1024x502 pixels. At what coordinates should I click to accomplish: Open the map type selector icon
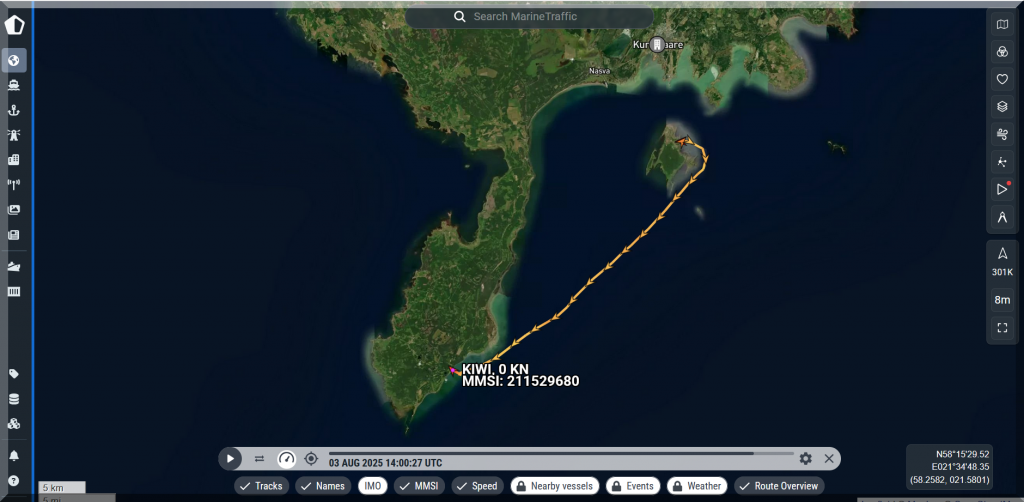click(x=1003, y=24)
